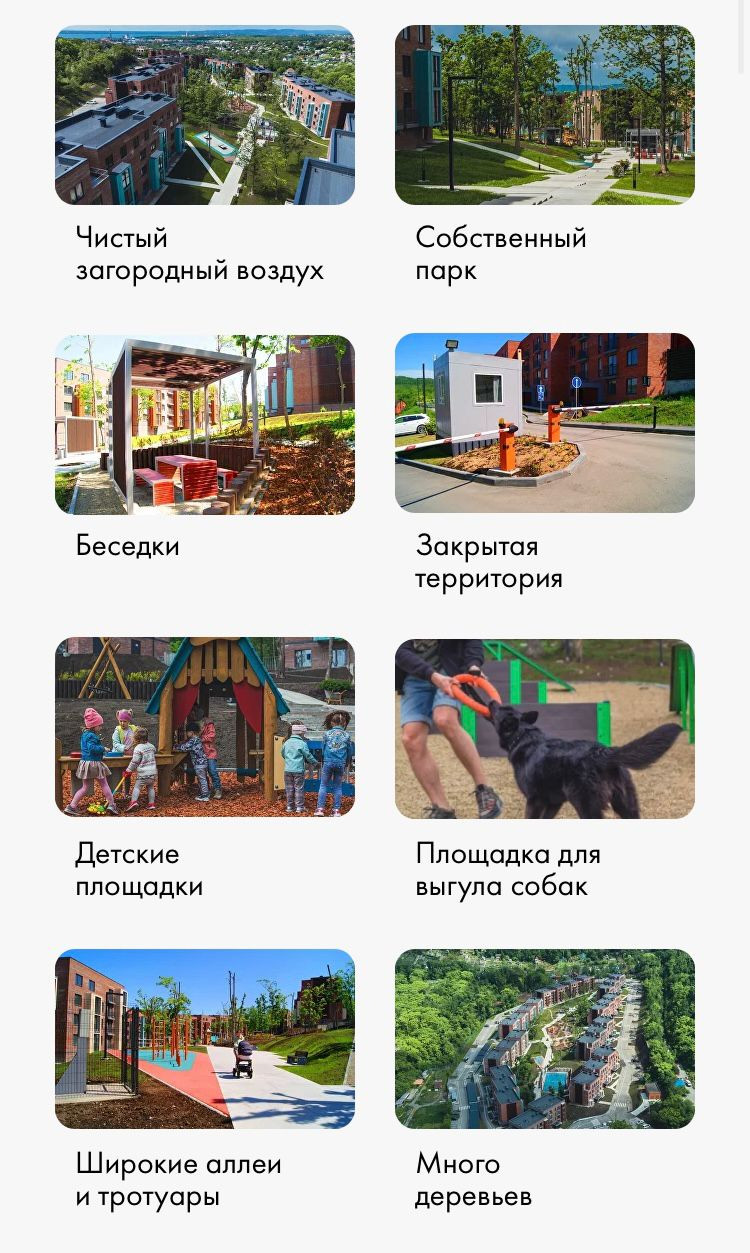Open the Беседки photo tile

coord(204,424)
